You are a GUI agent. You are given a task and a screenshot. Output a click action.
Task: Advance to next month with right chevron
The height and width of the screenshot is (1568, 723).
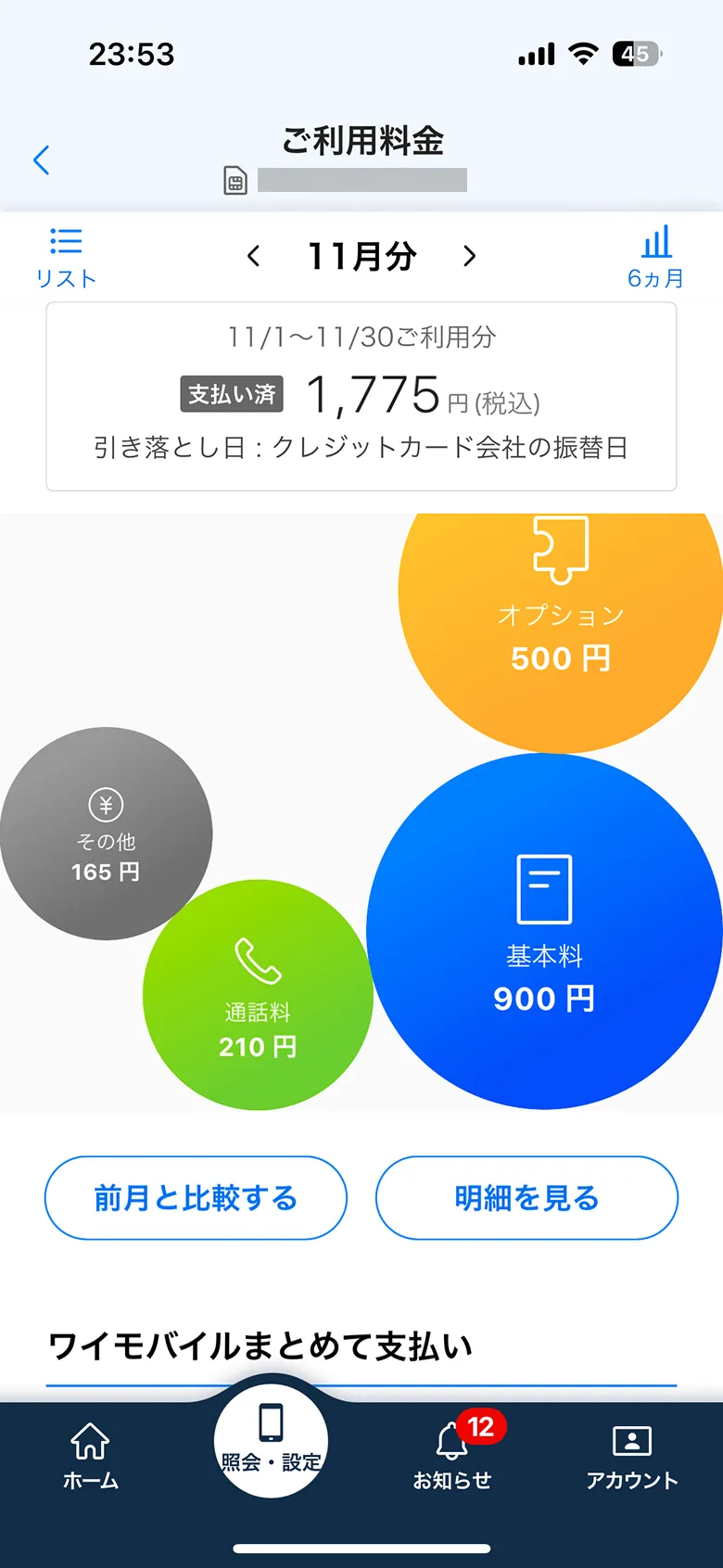[469, 257]
